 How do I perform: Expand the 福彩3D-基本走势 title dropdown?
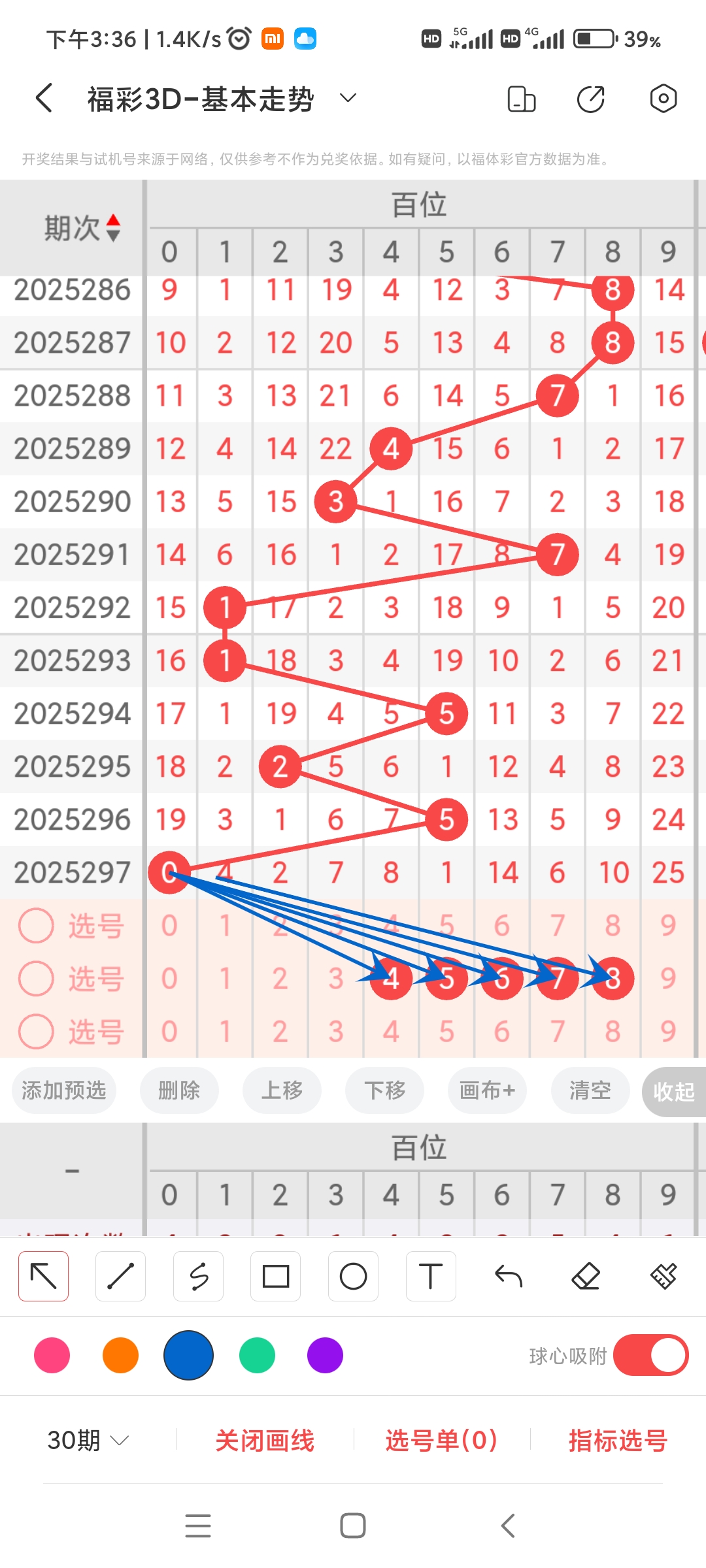(347, 98)
